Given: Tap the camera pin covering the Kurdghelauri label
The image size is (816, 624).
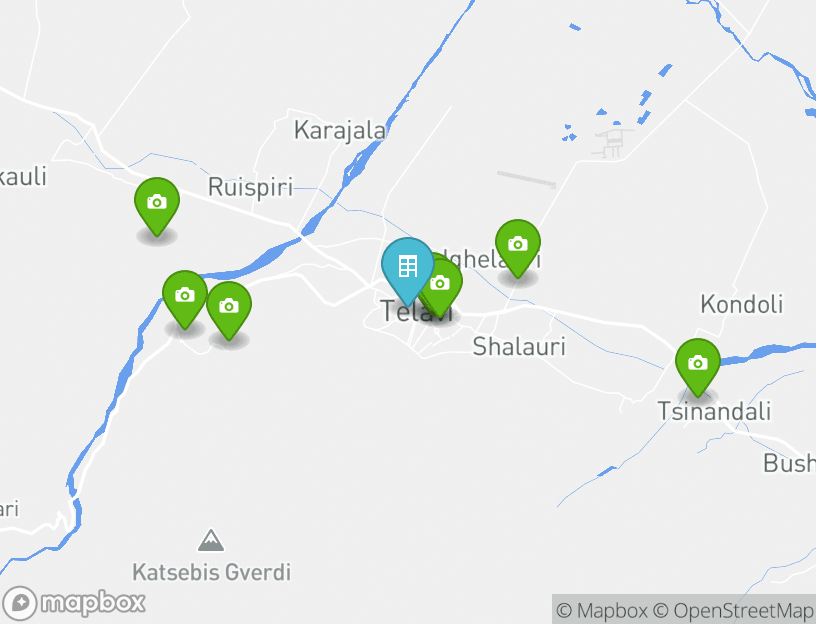Looking at the screenshot, I should 517,245.
